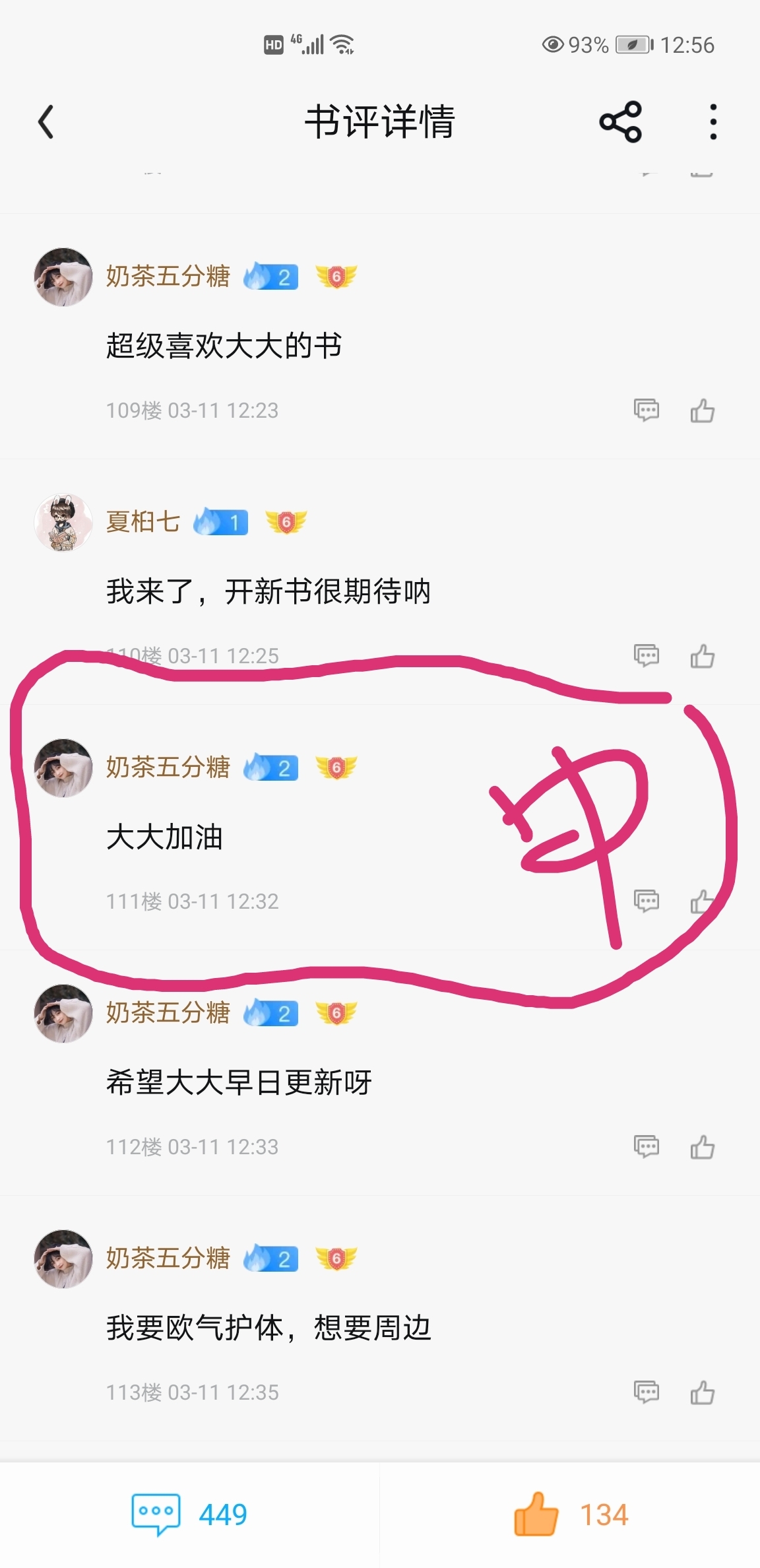Image resolution: width=760 pixels, height=1568 pixels.
Task: Open the three-dot overflow menu
Action: pyautogui.click(x=712, y=122)
